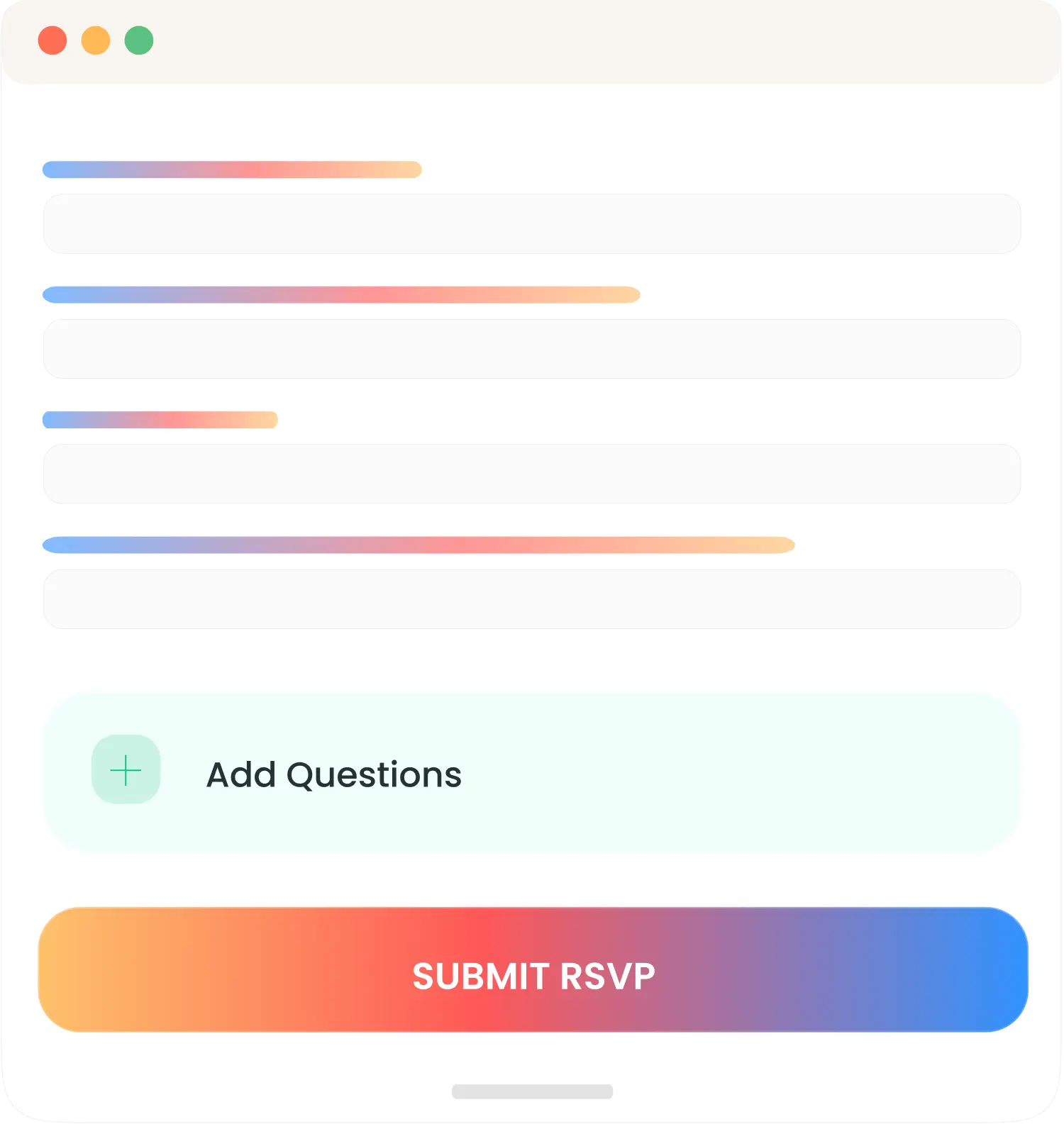
Task: Click the green traffic-light window dot
Action: [139, 40]
